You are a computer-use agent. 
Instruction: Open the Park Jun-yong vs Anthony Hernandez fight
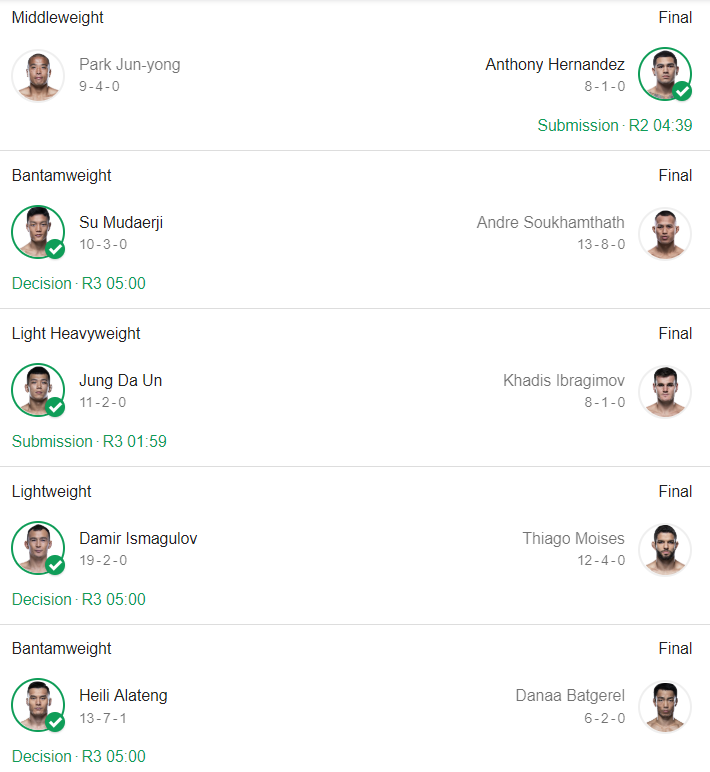[355, 75]
